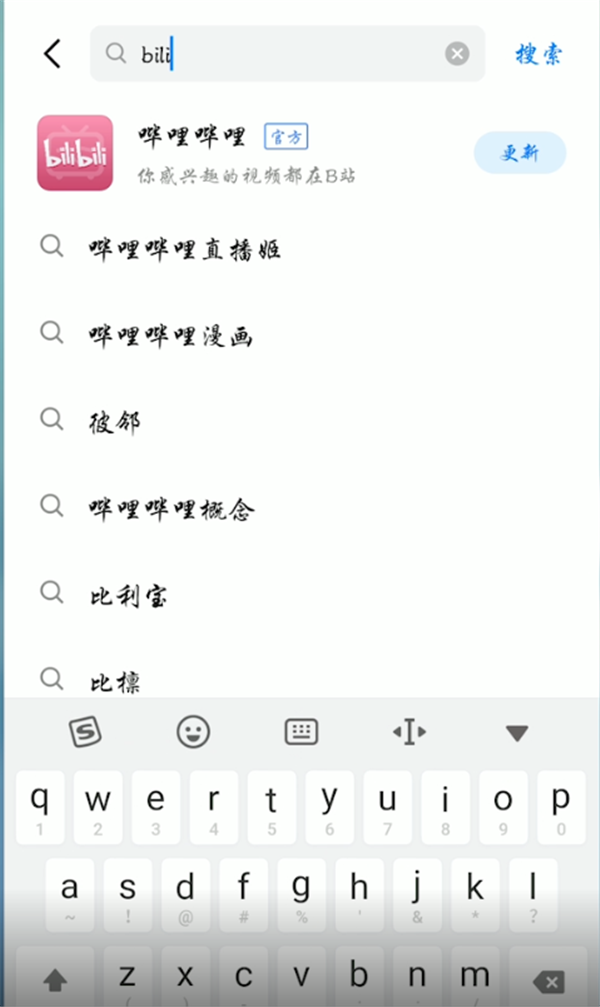600x1007 pixels.
Task: Select the 比利宝 suggestion
Action: (129, 596)
